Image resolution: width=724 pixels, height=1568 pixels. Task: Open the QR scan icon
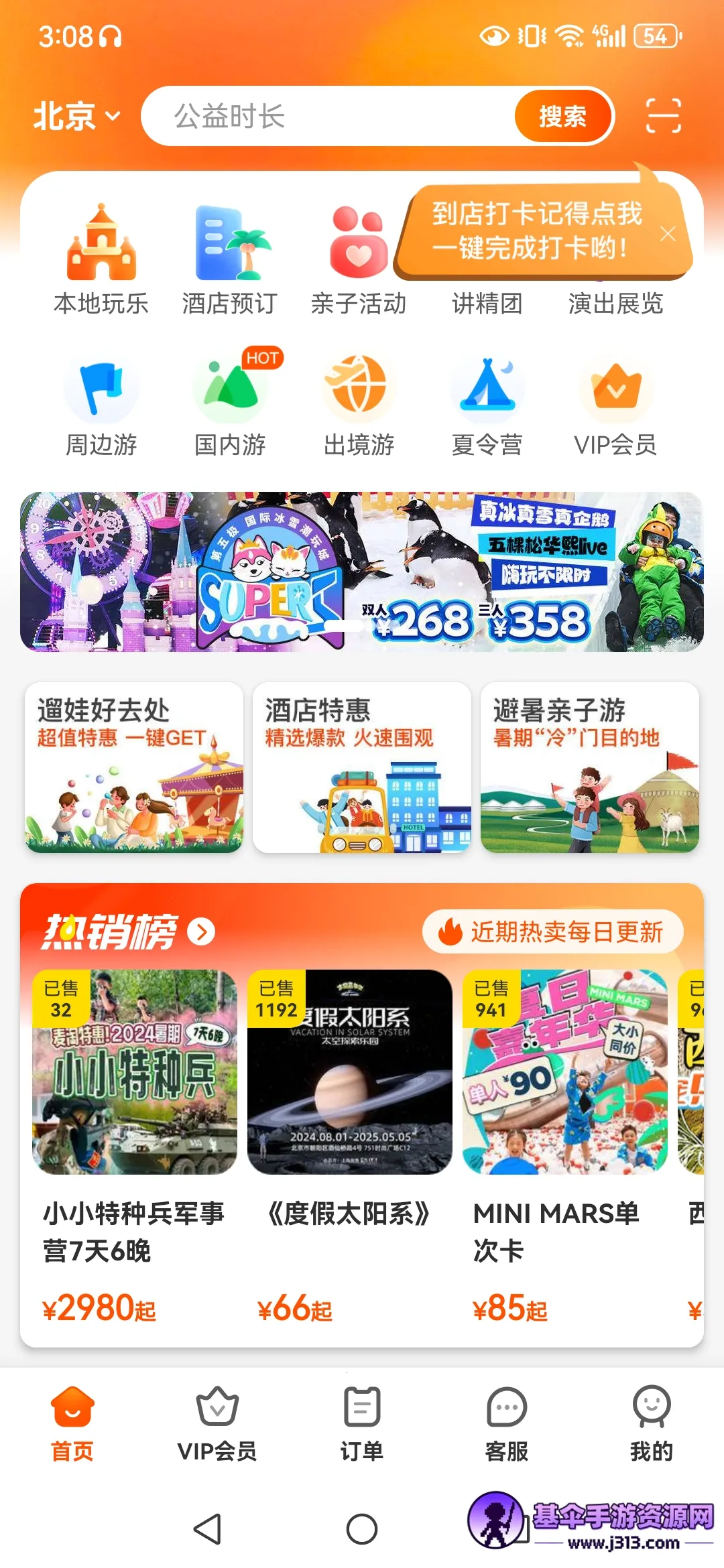coord(663,116)
